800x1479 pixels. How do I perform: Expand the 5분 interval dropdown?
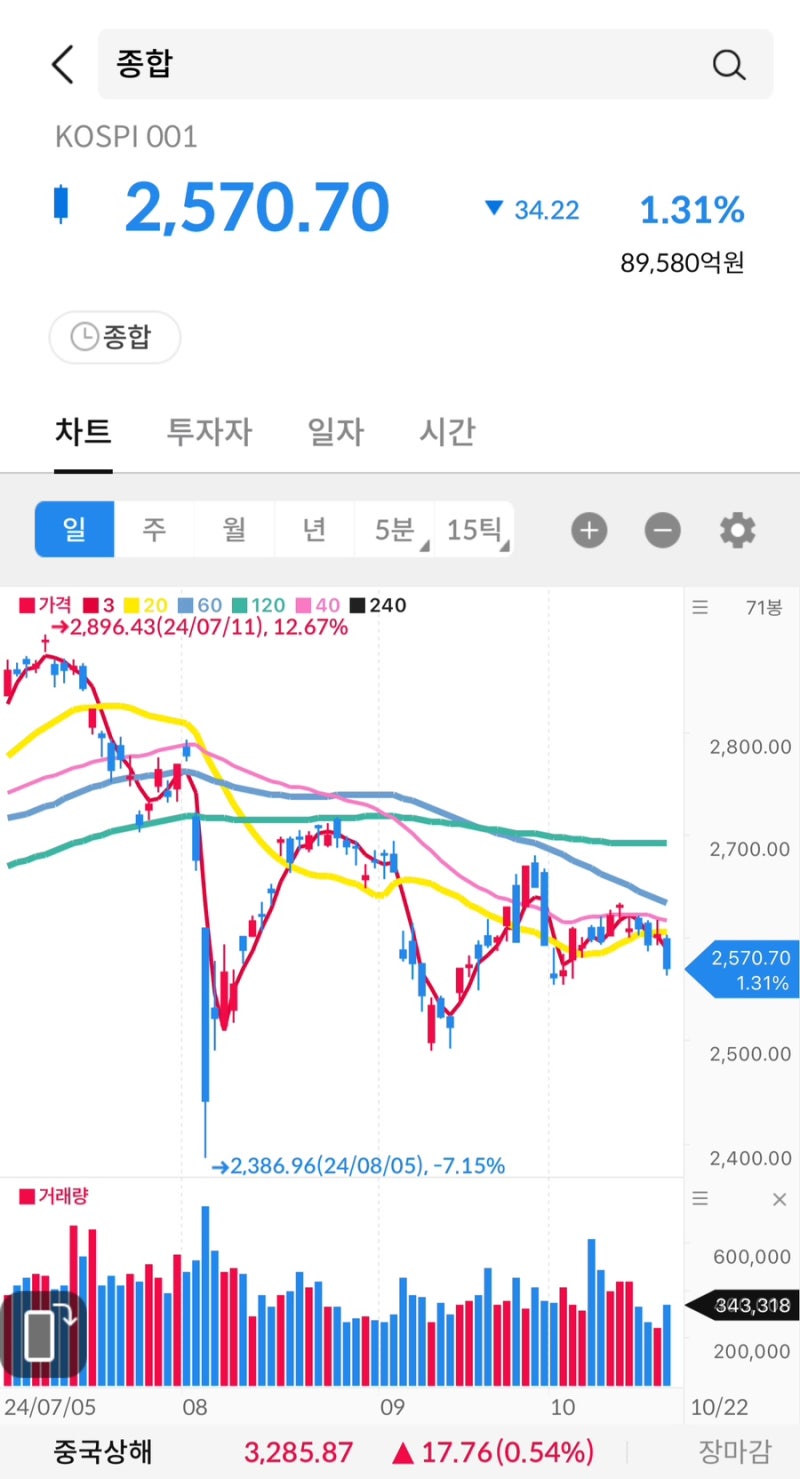coord(394,530)
